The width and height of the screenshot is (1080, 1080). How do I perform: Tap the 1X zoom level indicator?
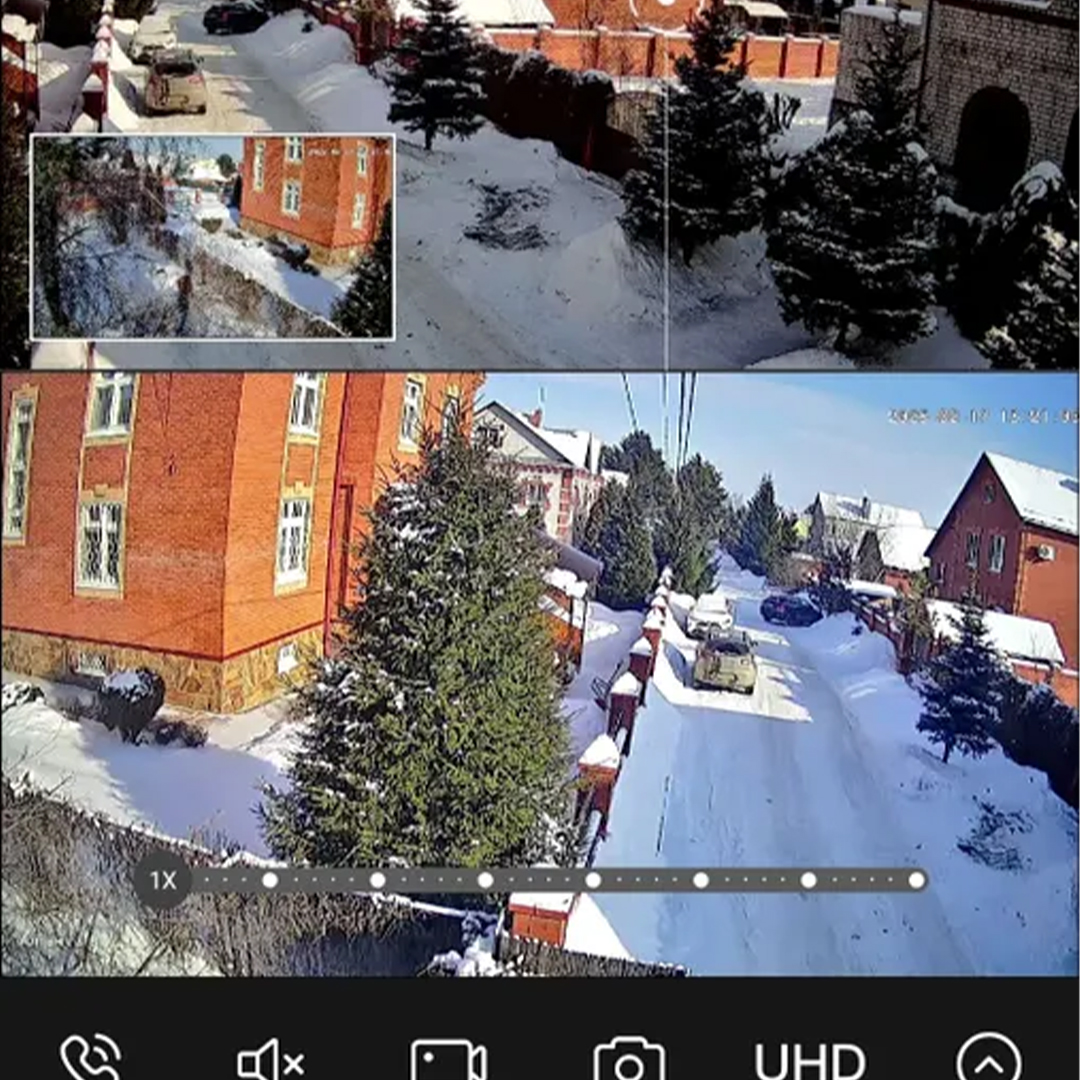pos(163,880)
